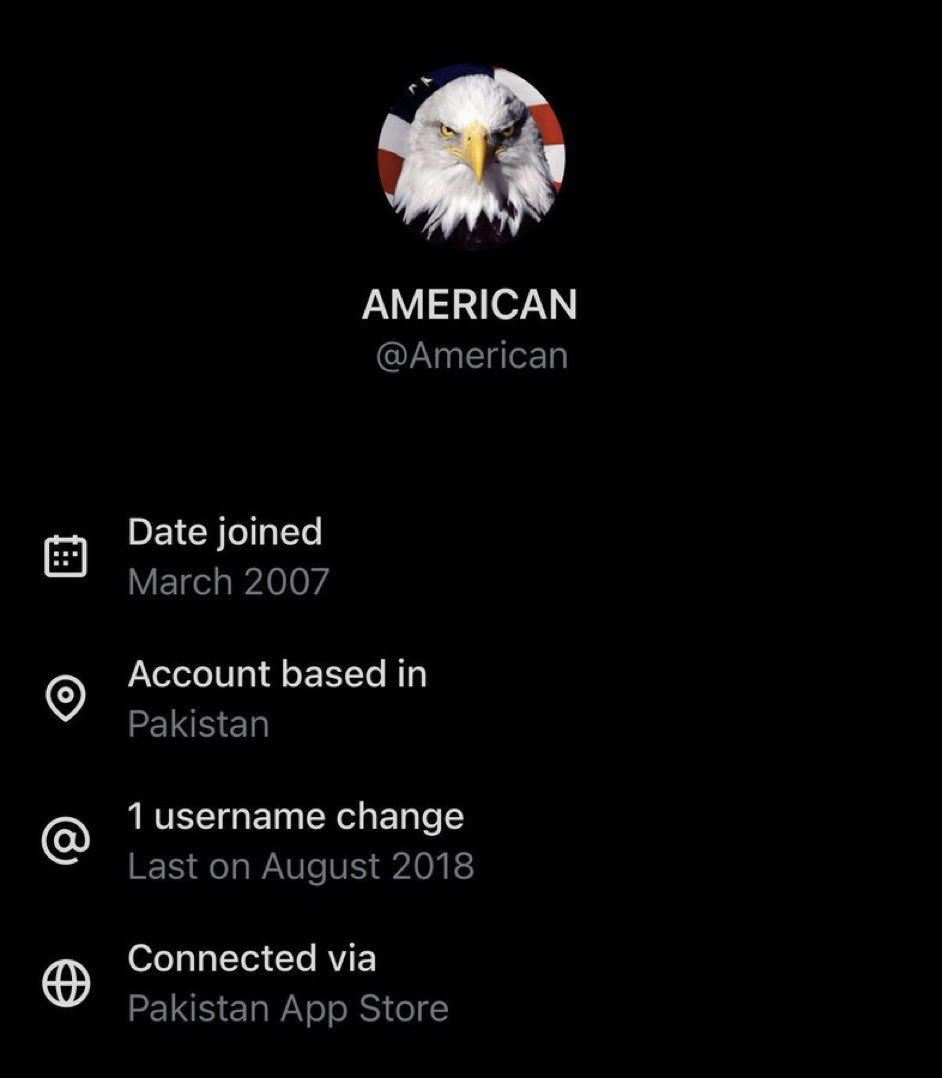This screenshot has height=1078, width=942.
Task: Open the @American username profile
Action: [470, 352]
